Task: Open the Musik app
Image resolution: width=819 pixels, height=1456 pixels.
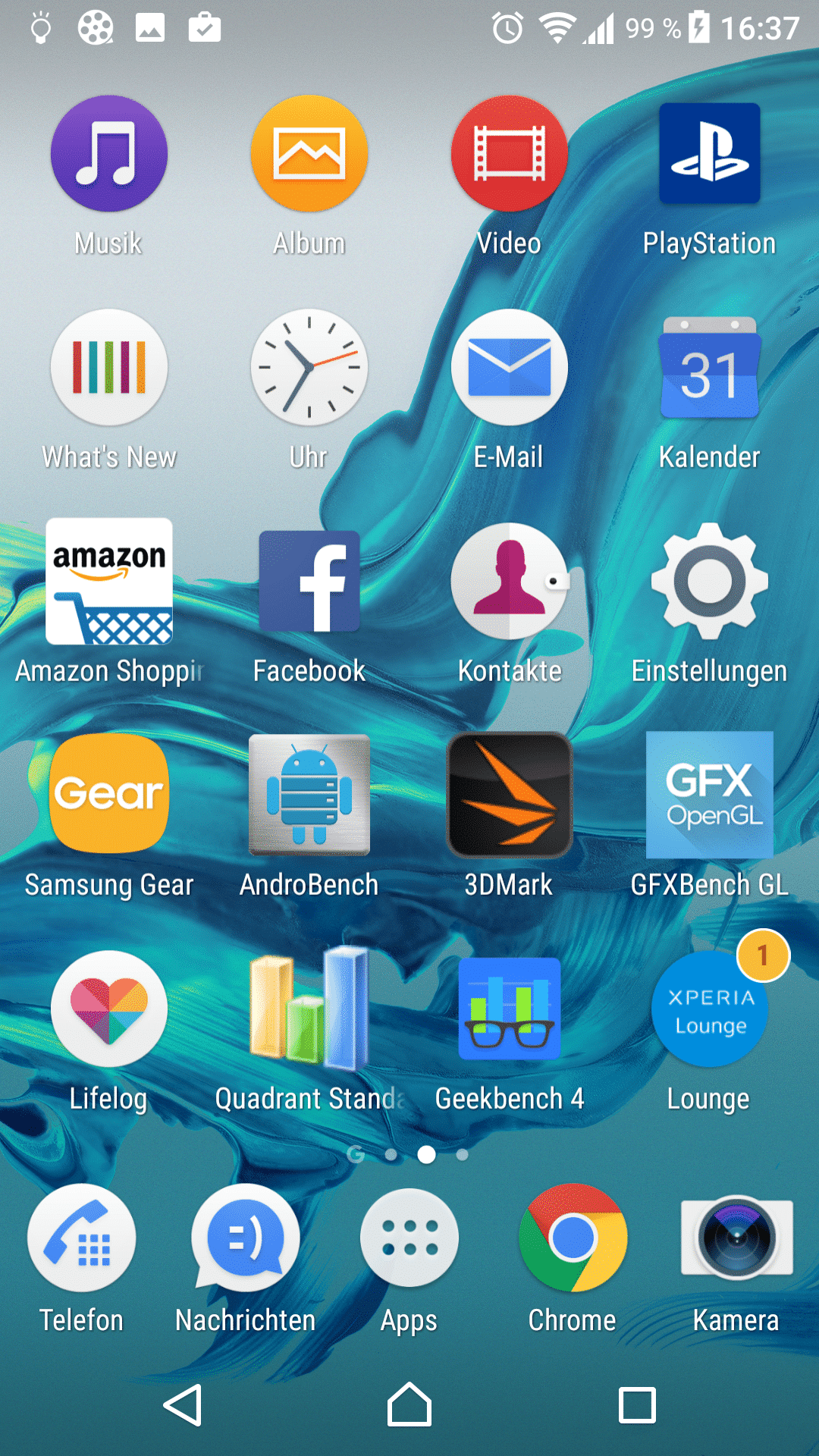Action: [x=109, y=154]
